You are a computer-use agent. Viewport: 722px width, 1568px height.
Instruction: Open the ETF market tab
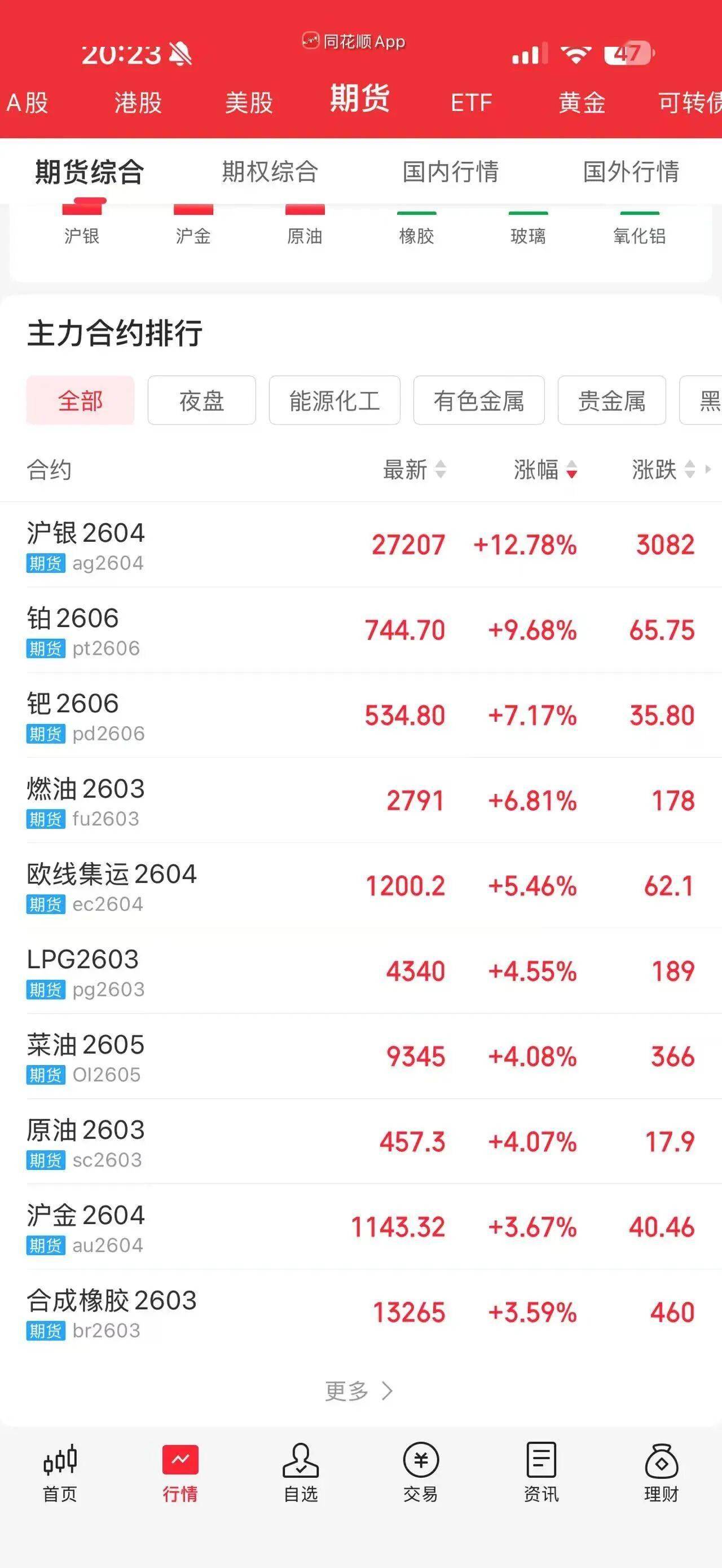(470, 102)
